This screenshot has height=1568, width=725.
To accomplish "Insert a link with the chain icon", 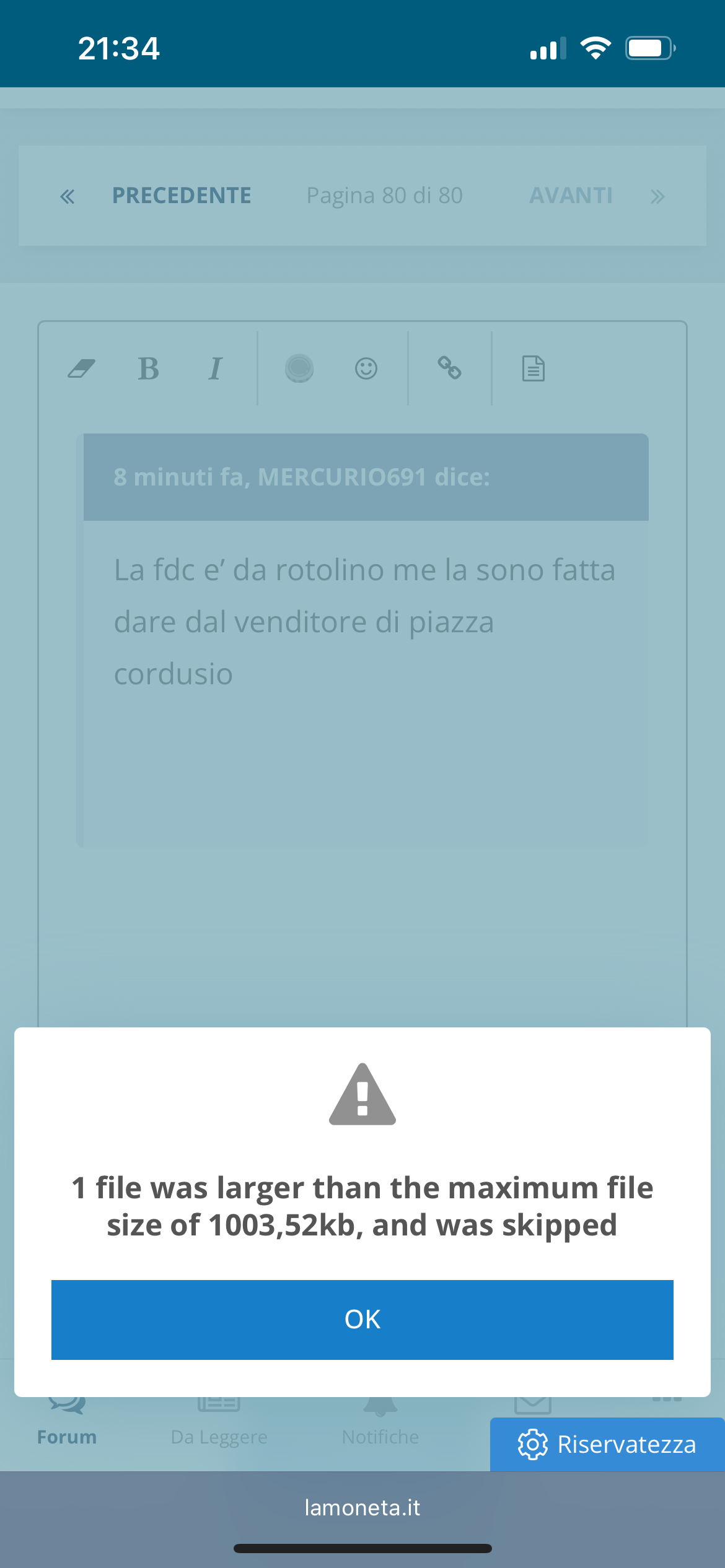I will pyautogui.click(x=450, y=368).
